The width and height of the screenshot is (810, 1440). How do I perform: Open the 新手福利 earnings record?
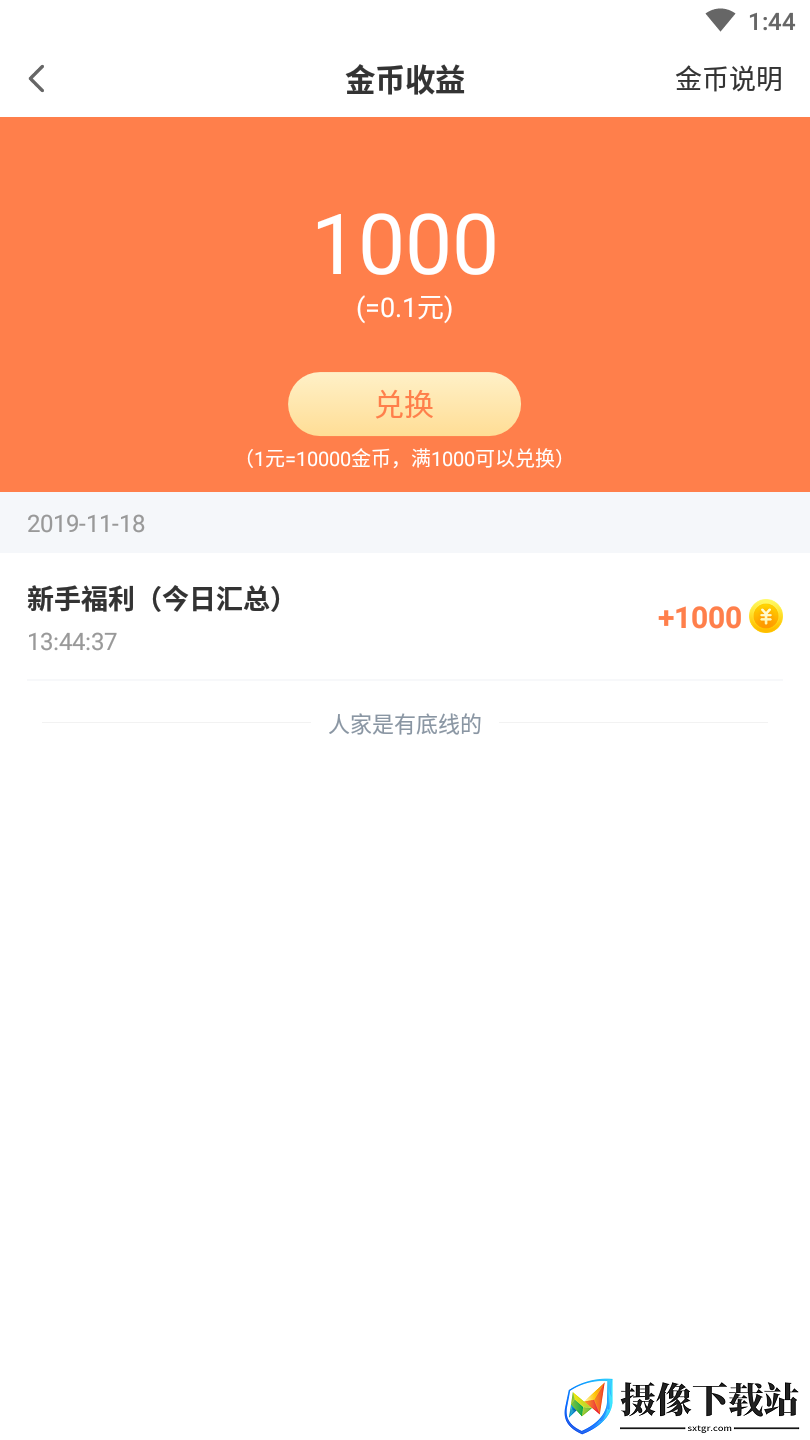pos(405,617)
